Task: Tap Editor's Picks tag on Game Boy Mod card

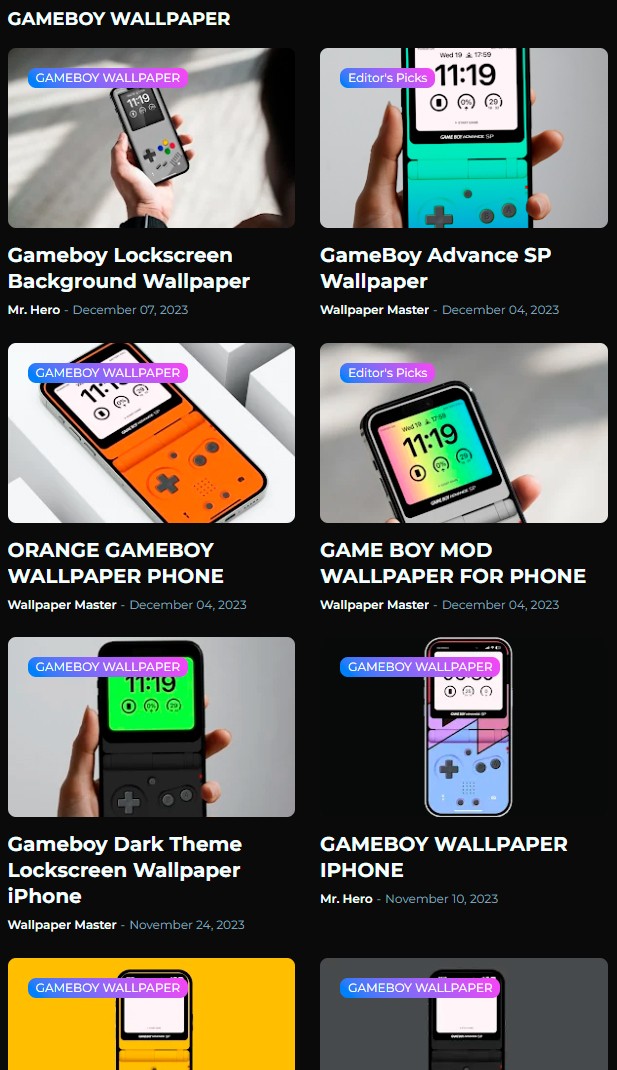Action: coord(388,373)
